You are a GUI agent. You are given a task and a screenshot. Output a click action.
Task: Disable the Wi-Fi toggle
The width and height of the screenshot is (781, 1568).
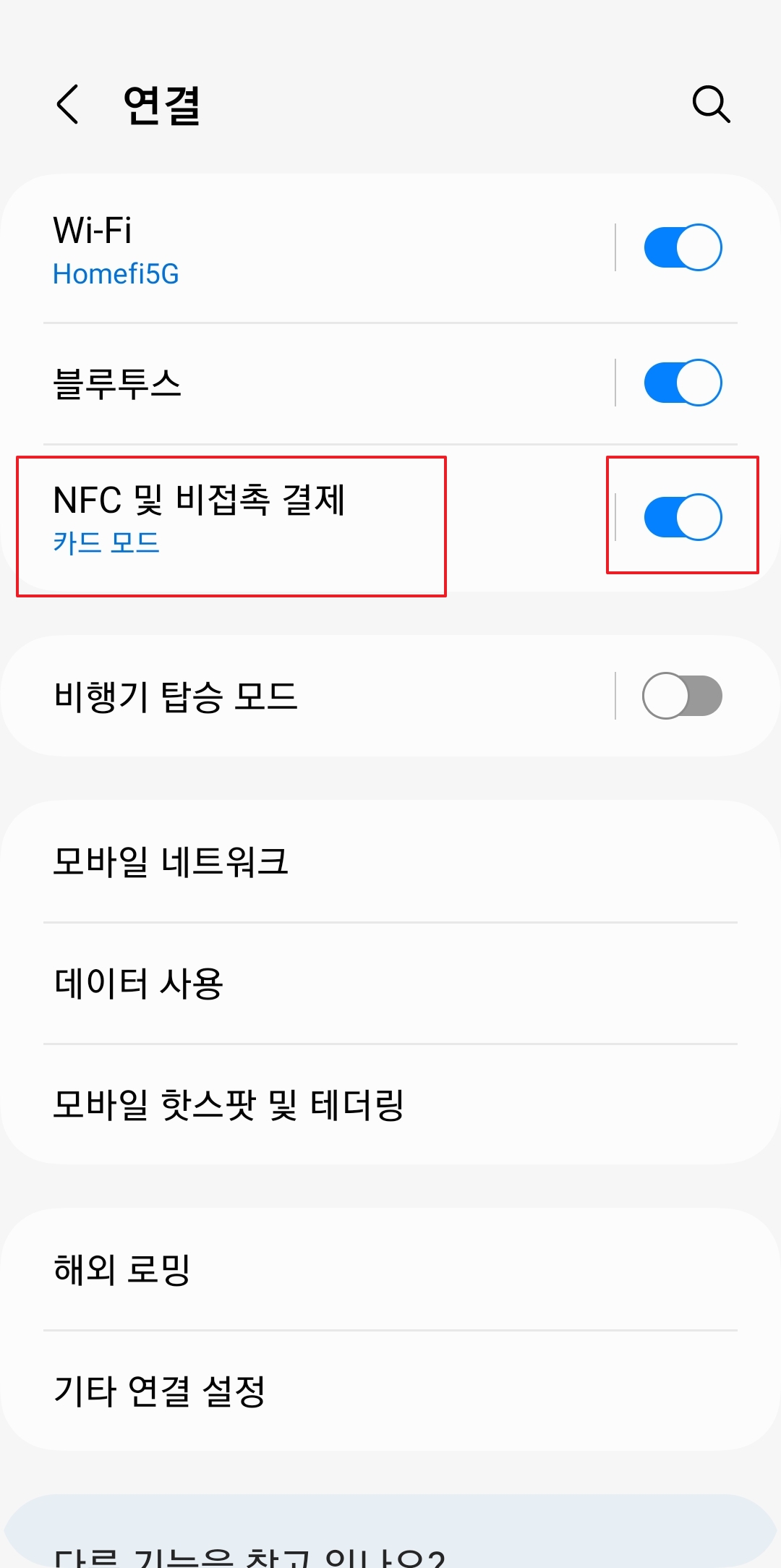pyautogui.click(x=682, y=247)
